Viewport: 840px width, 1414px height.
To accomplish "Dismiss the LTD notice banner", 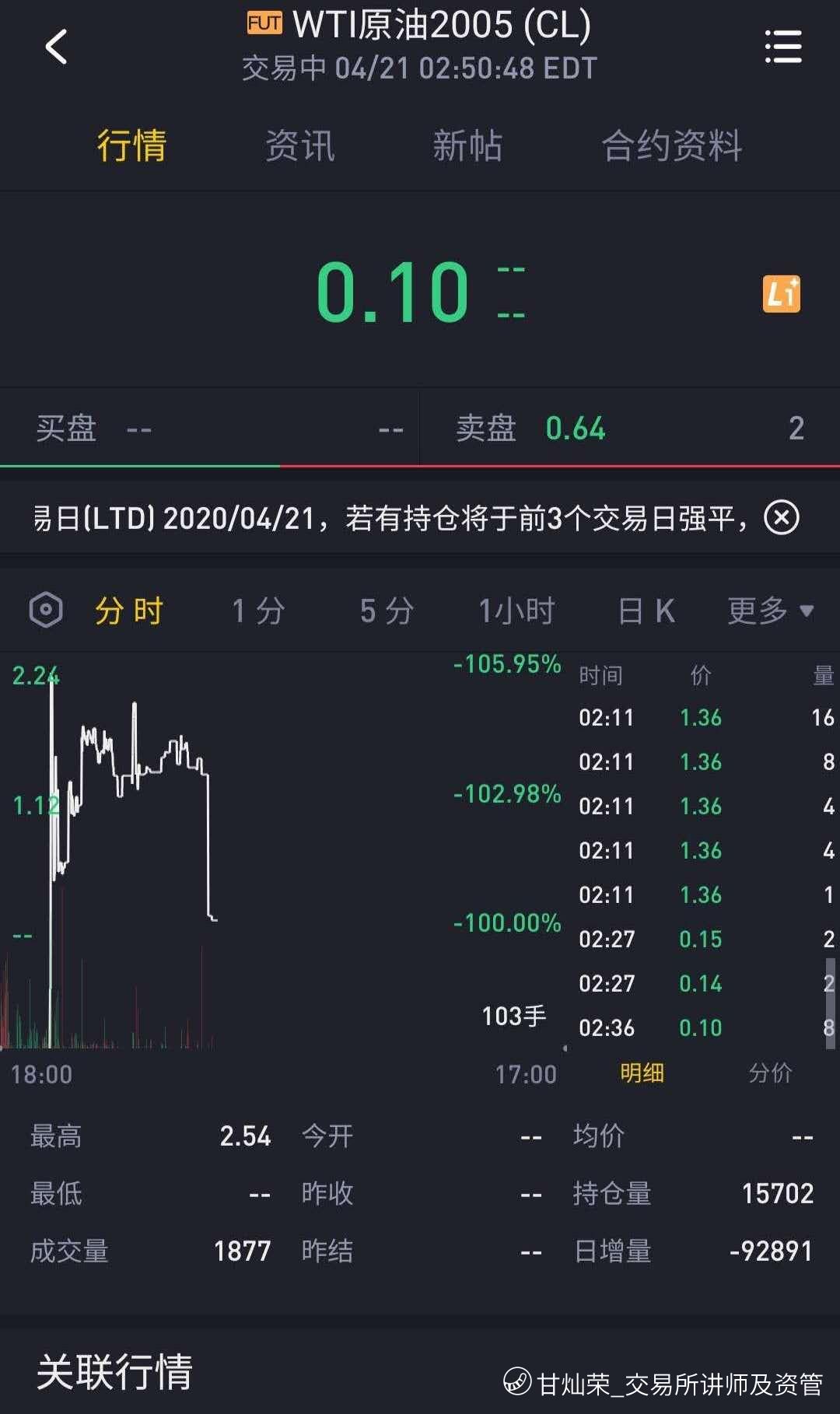I will click(x=782, y=517).
